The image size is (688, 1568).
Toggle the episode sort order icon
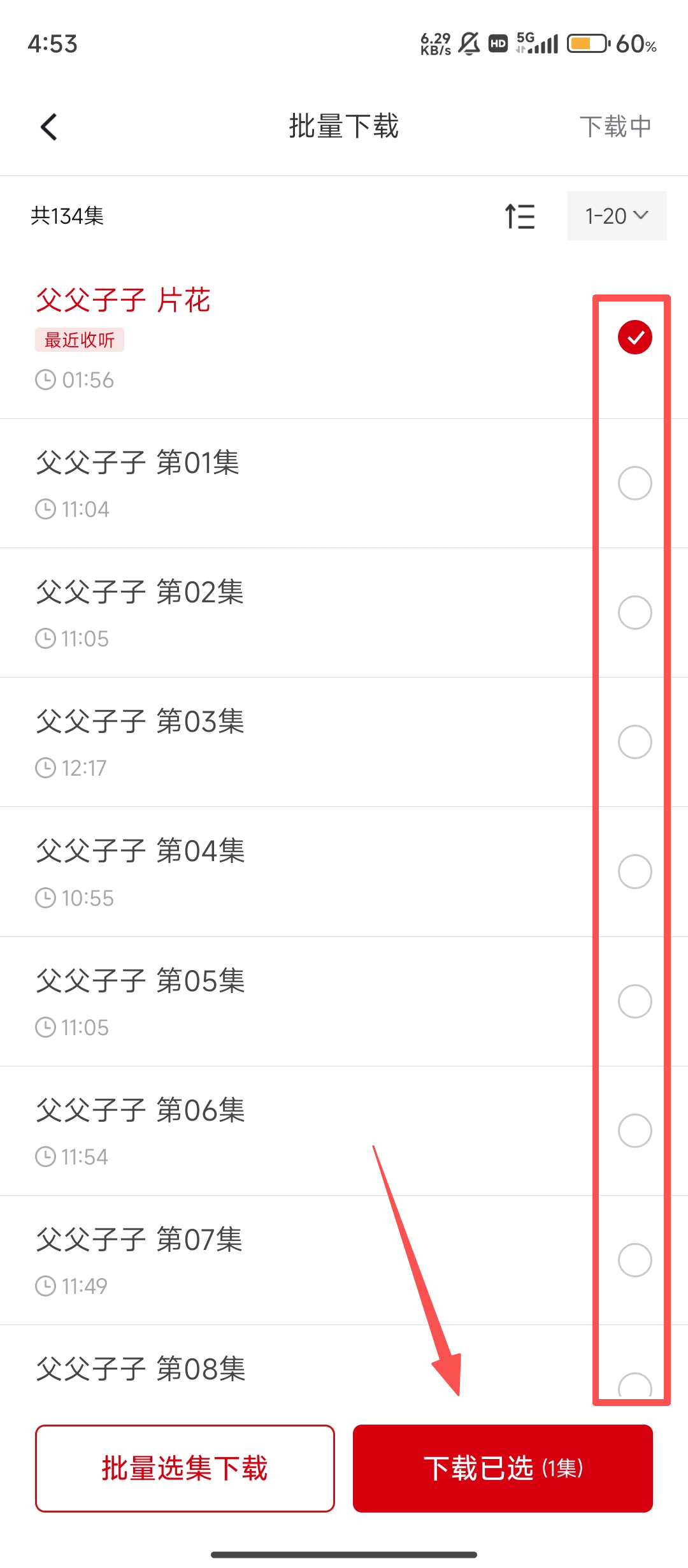click(520, 216)
